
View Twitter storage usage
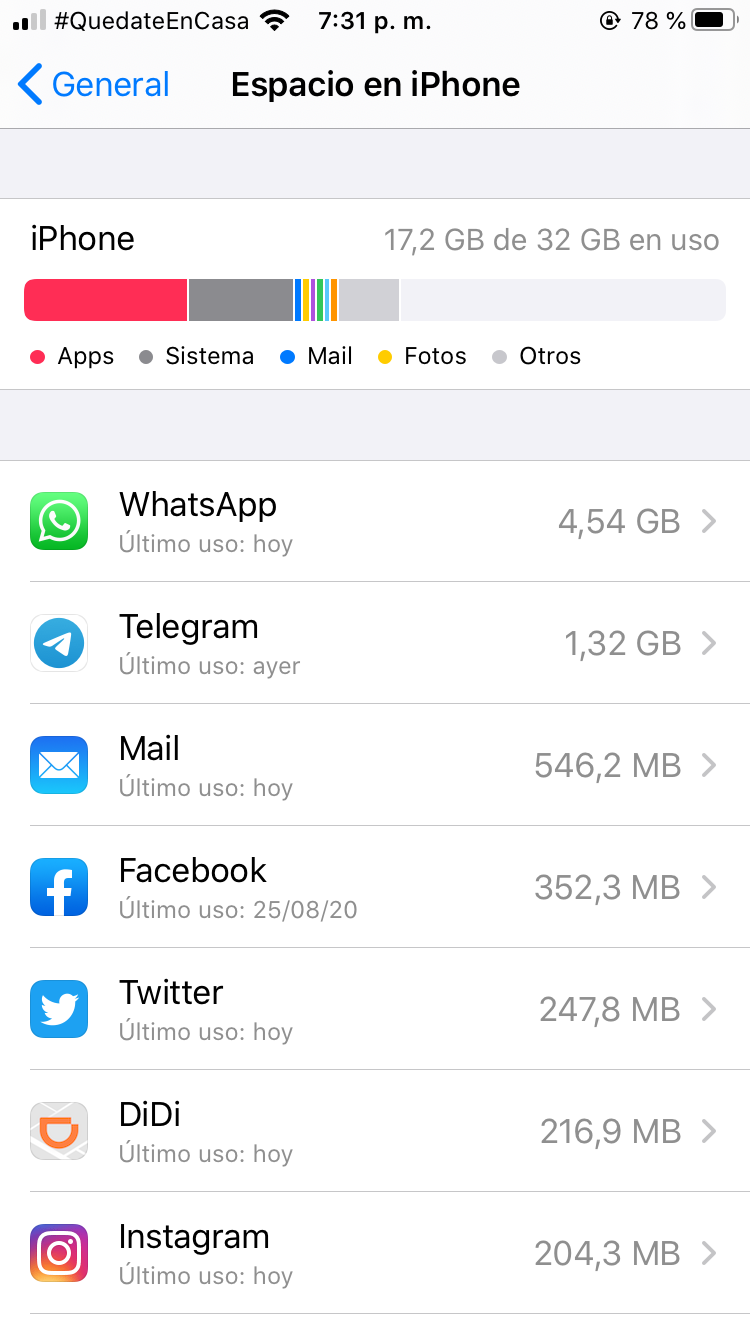(375, 1009)
